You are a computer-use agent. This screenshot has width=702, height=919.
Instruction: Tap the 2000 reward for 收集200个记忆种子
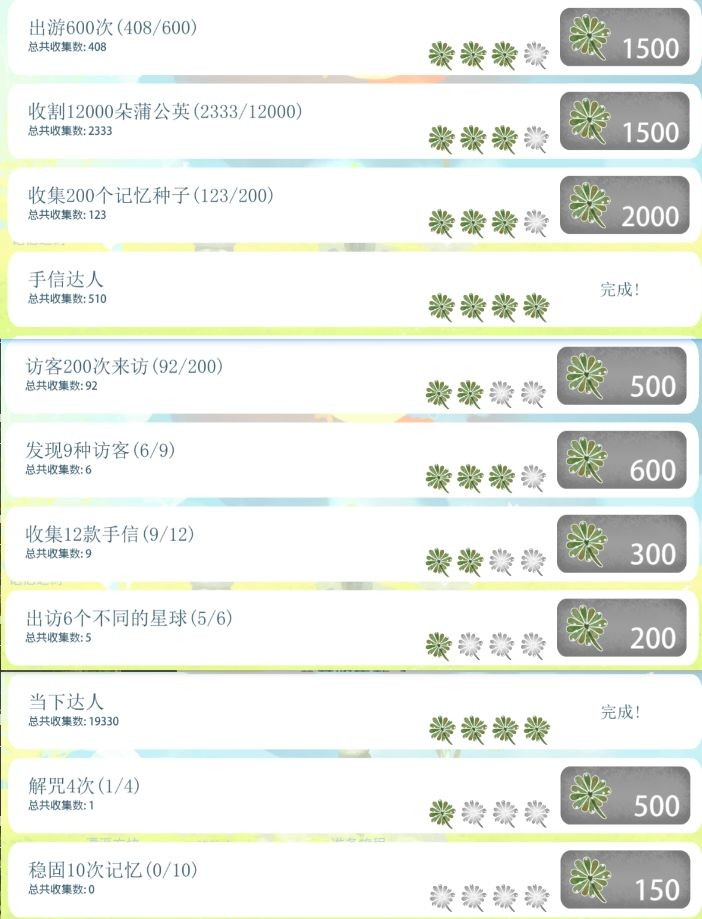(x=624, y=206)
